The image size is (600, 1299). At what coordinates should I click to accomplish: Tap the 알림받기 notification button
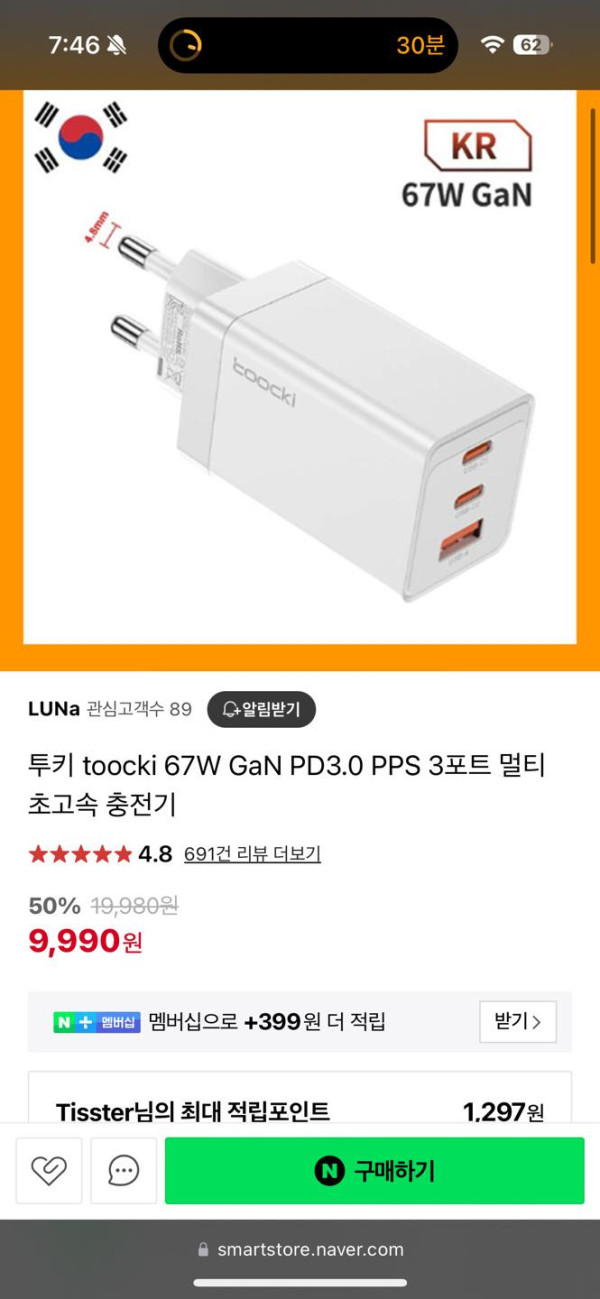pos(261,709)
